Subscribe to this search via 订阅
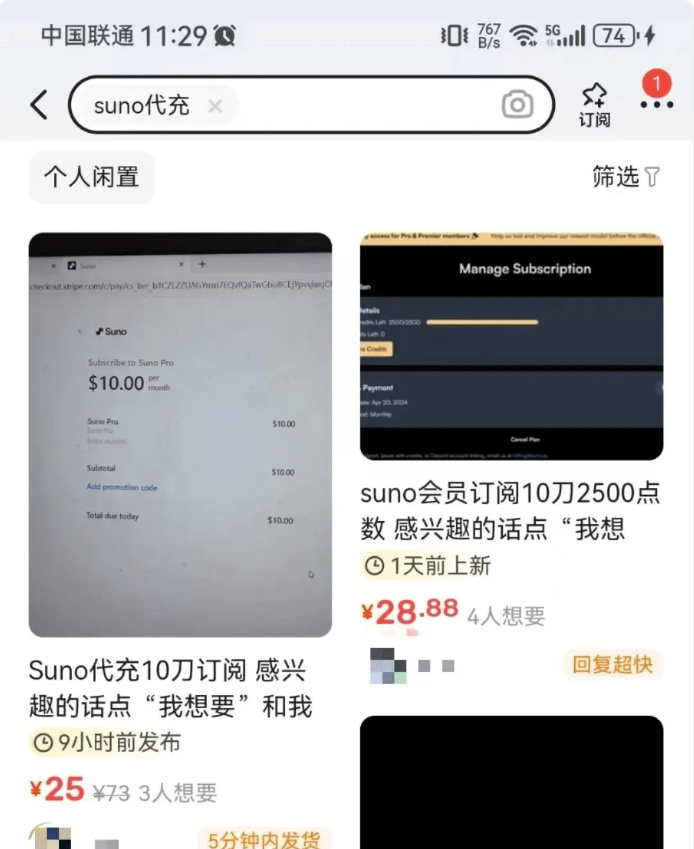This screenshot has height=849, width=694. [594, 105]
